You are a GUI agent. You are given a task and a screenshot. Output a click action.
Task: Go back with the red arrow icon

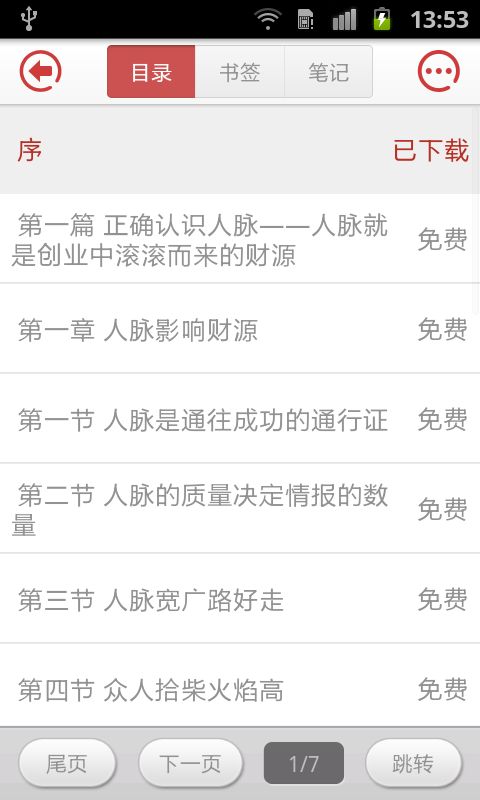[x=40, y=71]
